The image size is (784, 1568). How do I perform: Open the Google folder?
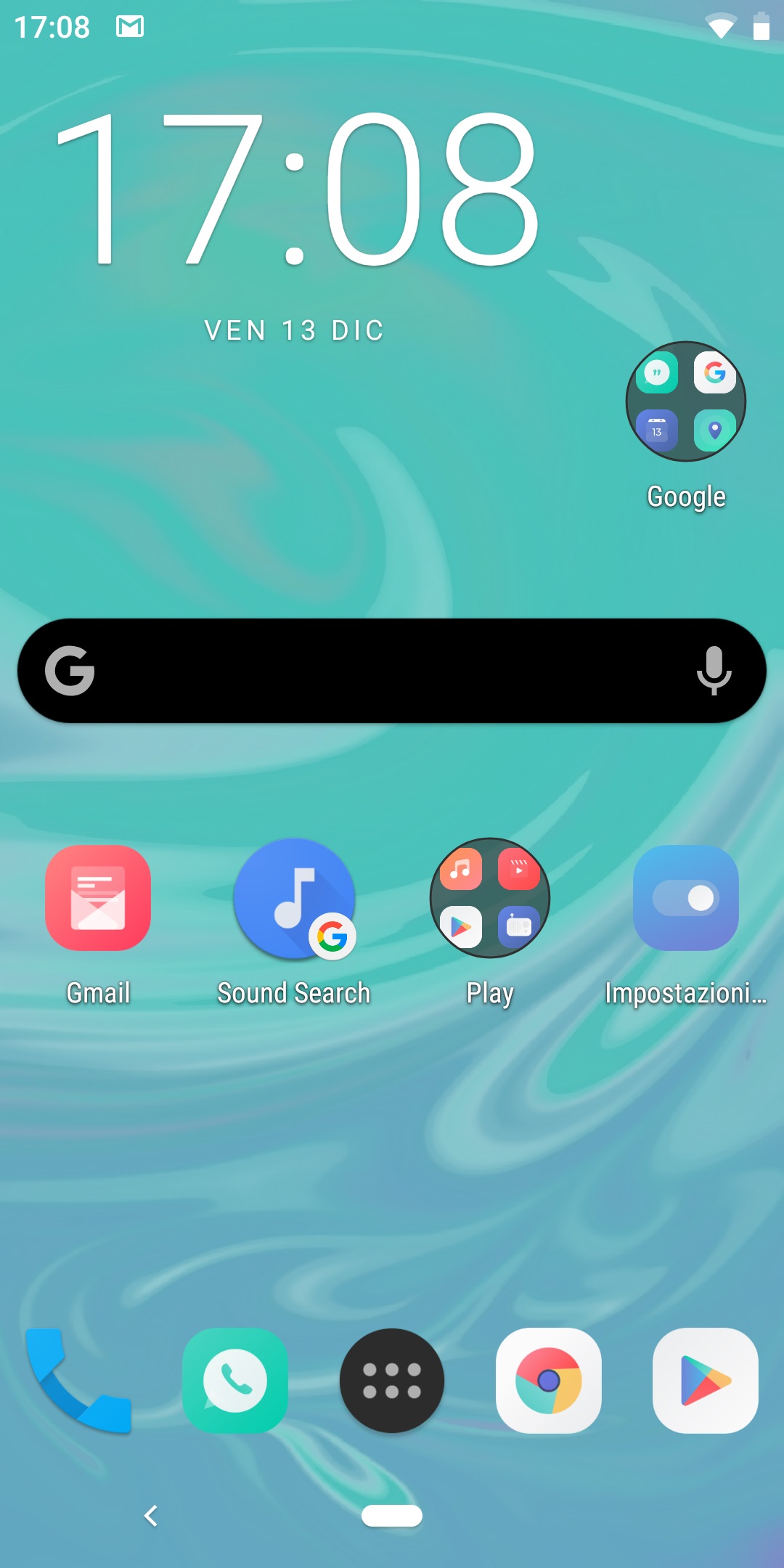pos(686,401)
